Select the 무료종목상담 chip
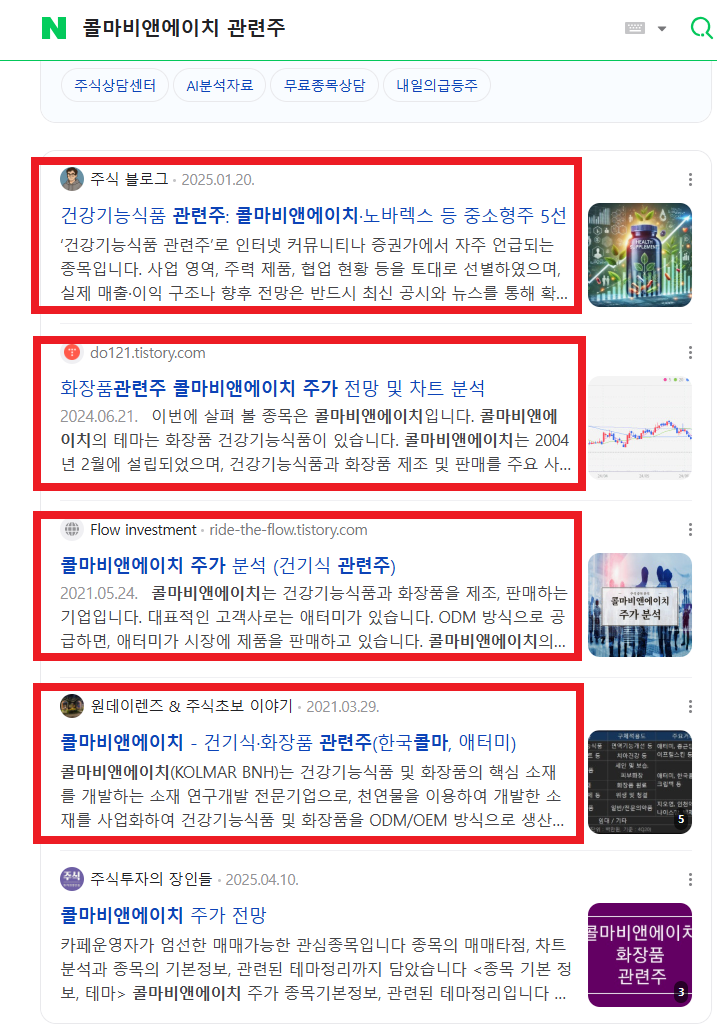 click(324, 86)
